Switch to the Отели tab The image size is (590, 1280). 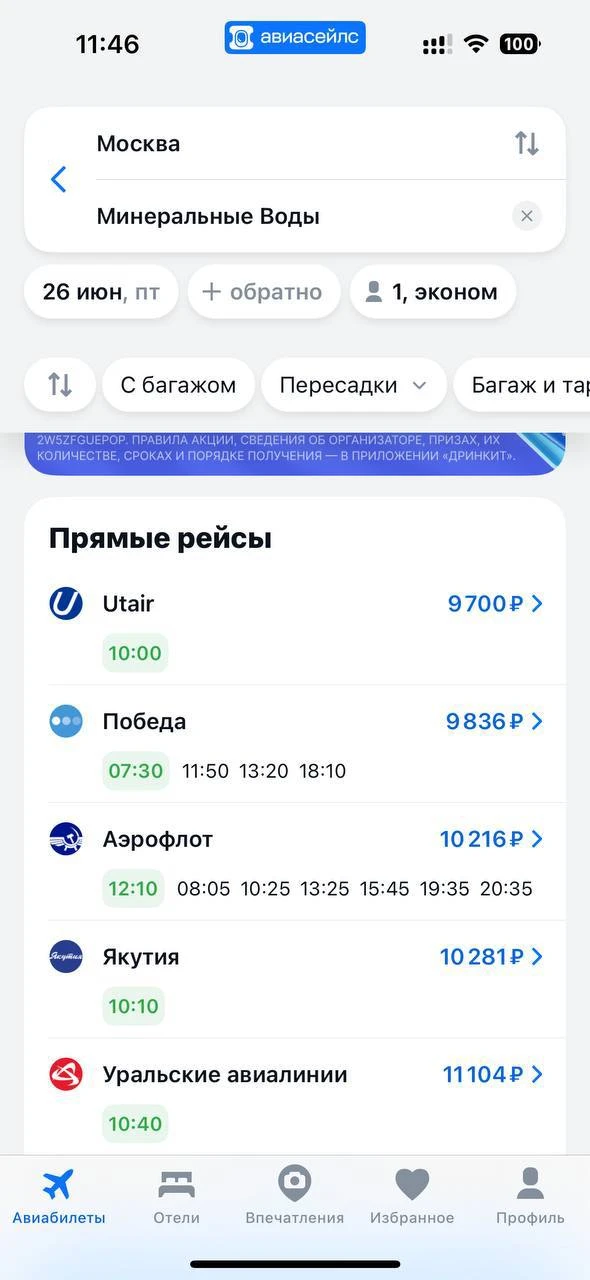tap(177, 1196)
